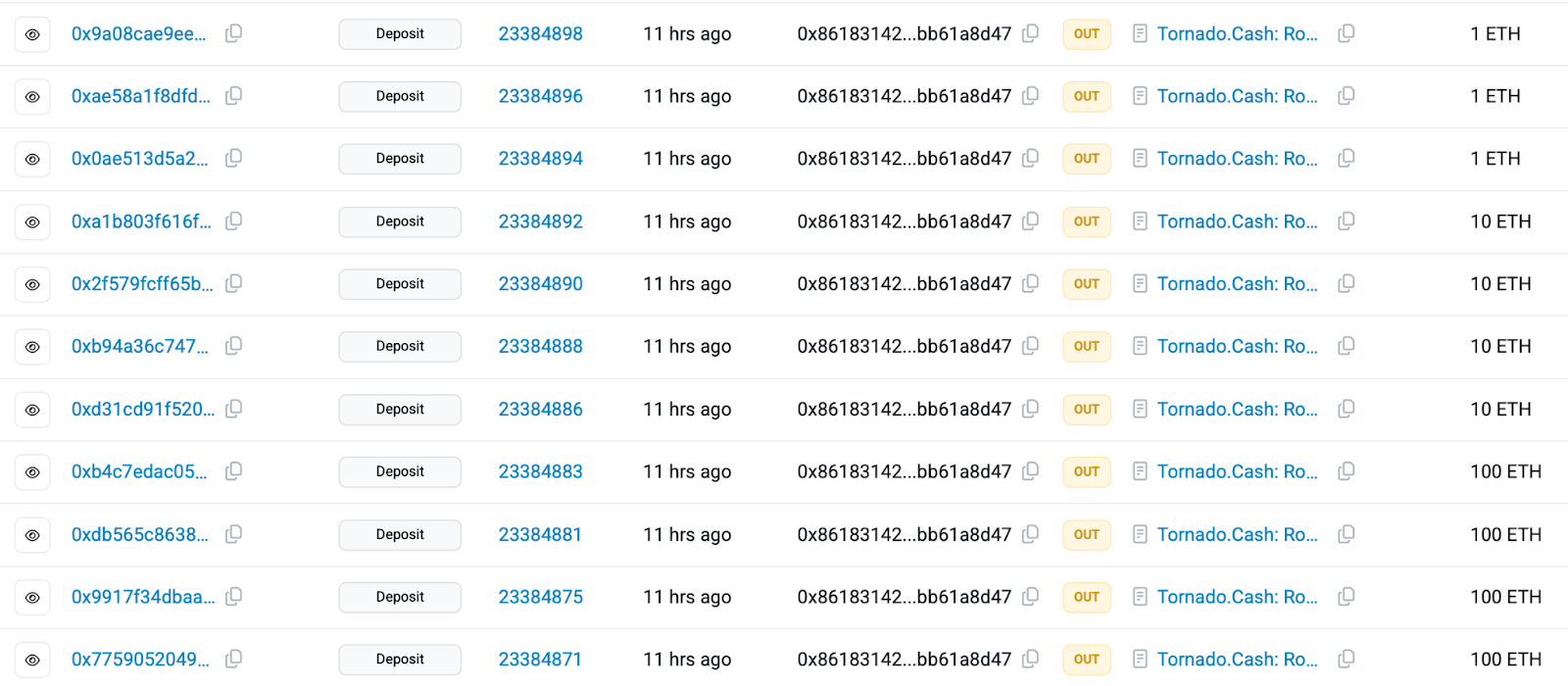
Task: Open block 23384898
Action: tap(540, 33)
